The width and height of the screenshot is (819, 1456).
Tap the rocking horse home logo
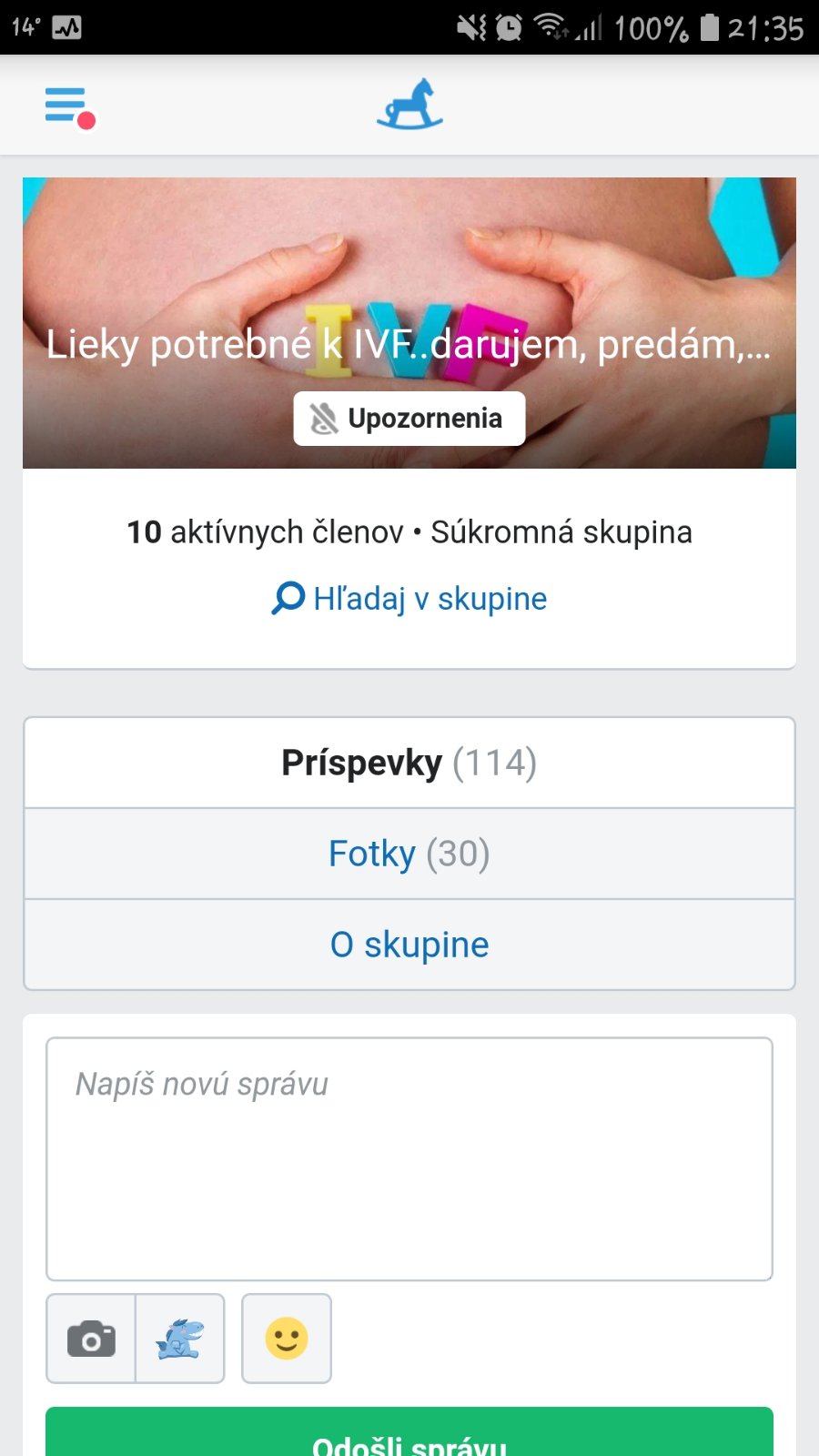coord(409,105)
